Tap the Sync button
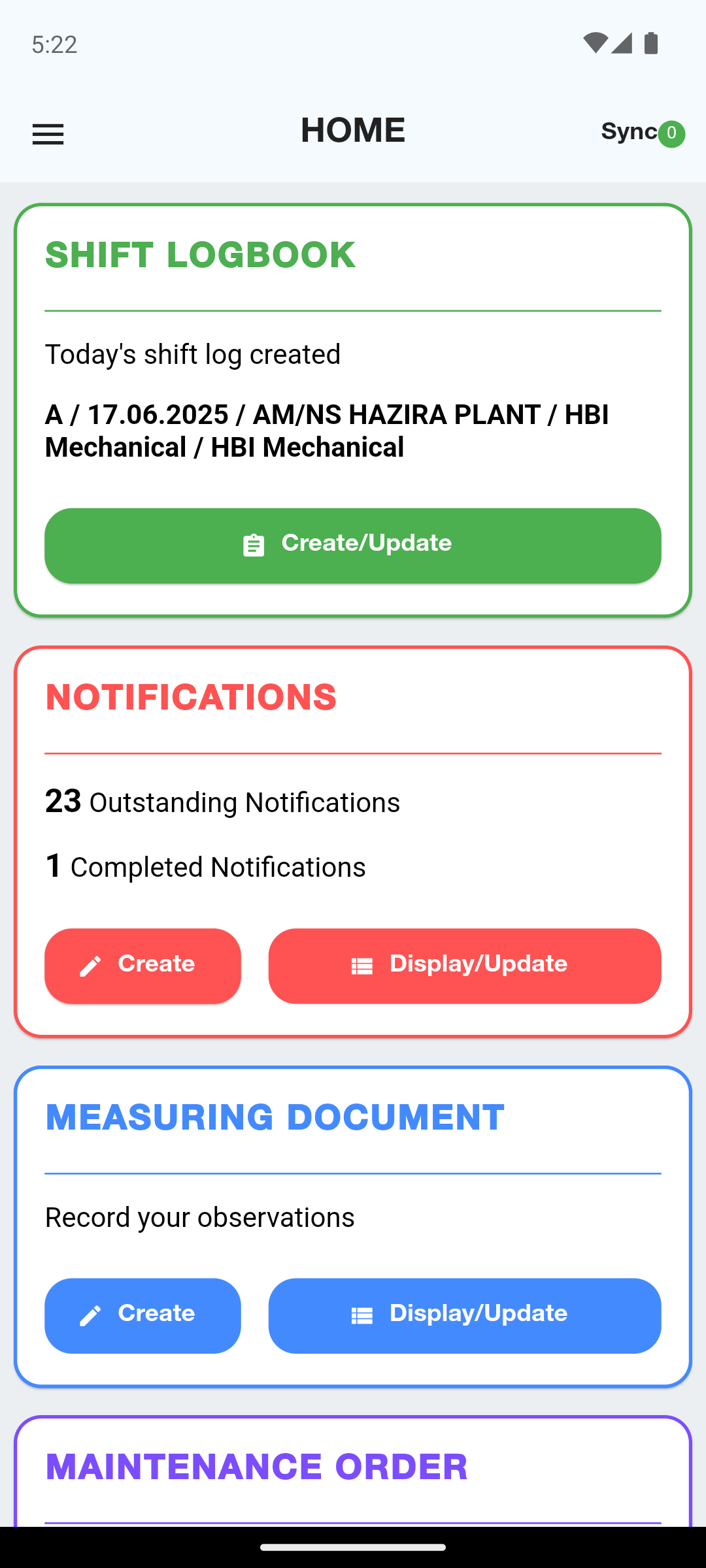Viewport: 706px width, 1568px height. (643, 133)
